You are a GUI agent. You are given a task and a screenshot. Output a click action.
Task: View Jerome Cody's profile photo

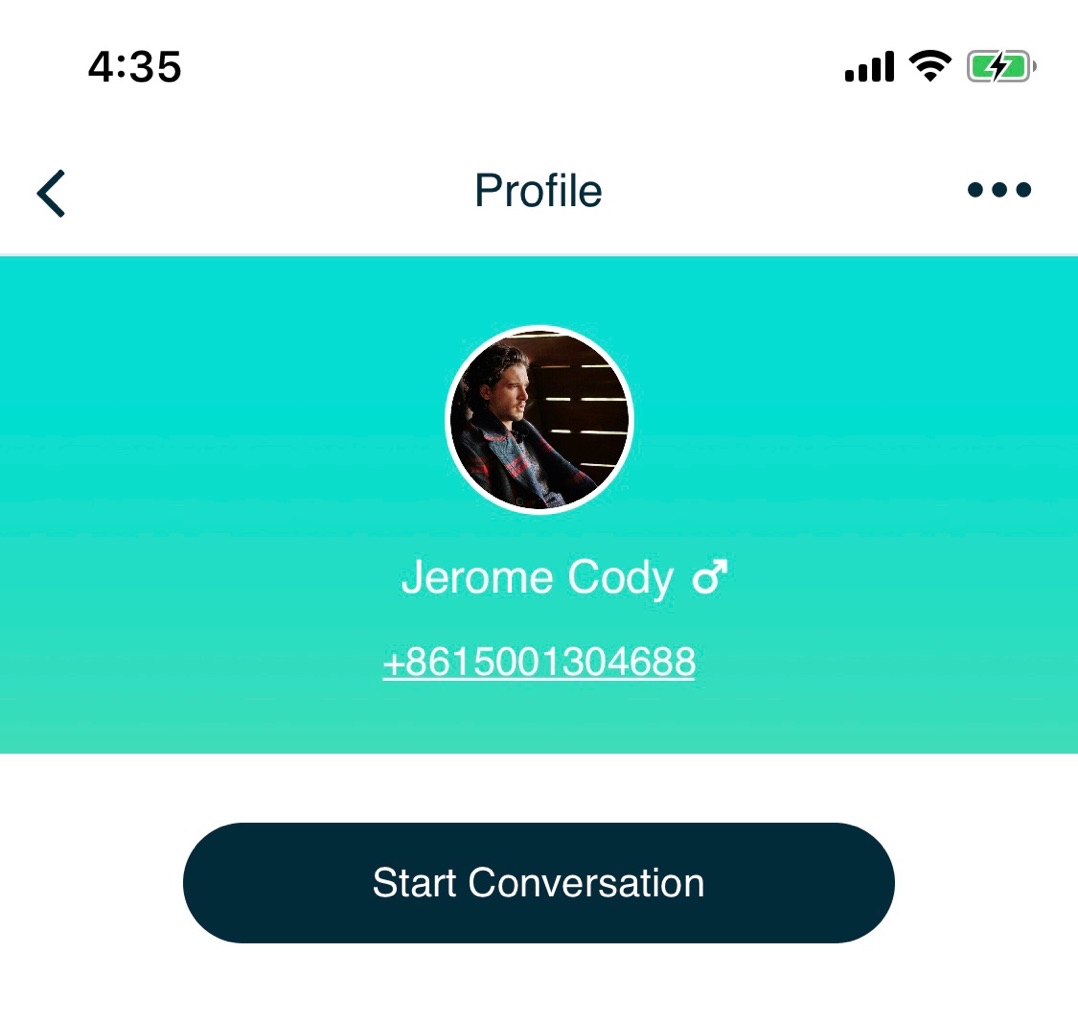coord(539,420)
